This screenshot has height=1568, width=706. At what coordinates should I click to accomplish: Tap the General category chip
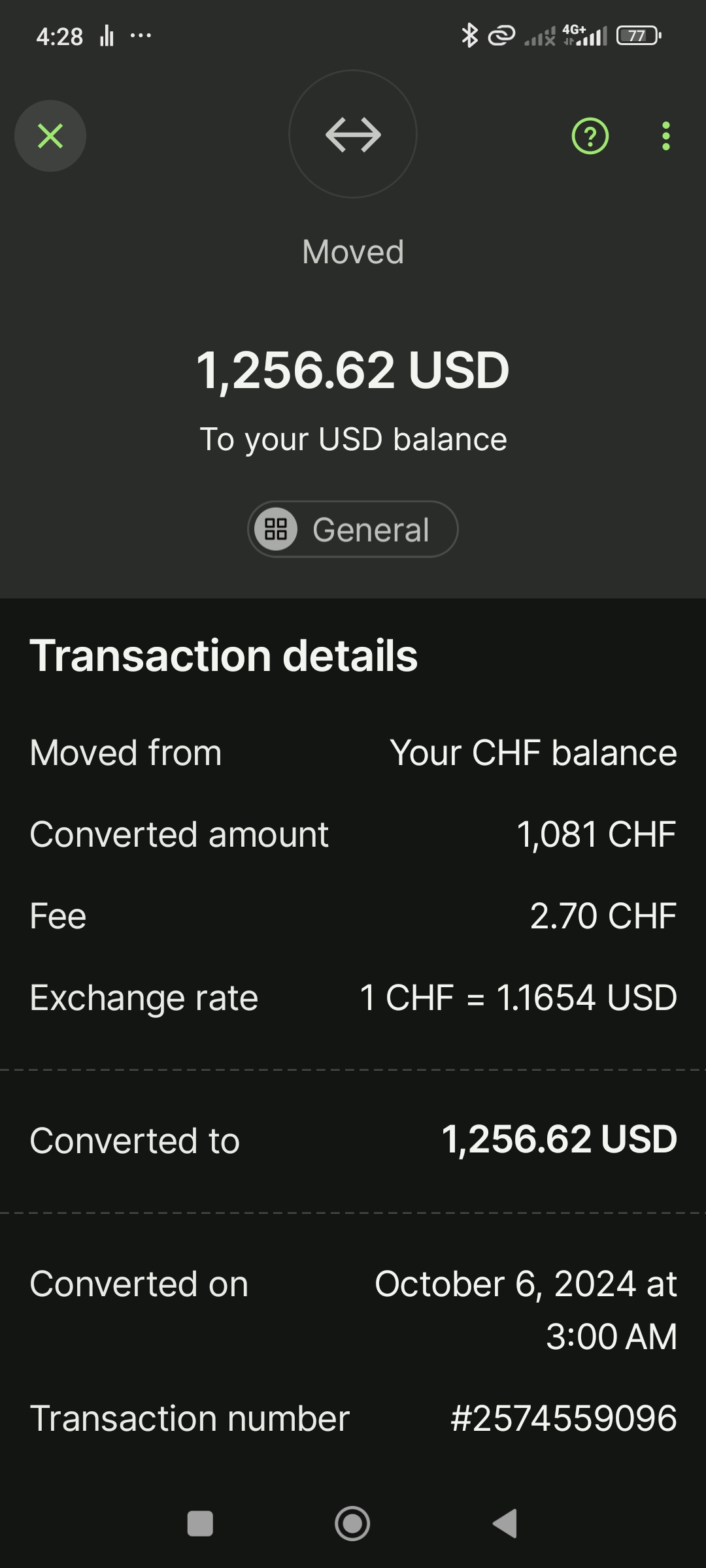[x=353, y=529]
